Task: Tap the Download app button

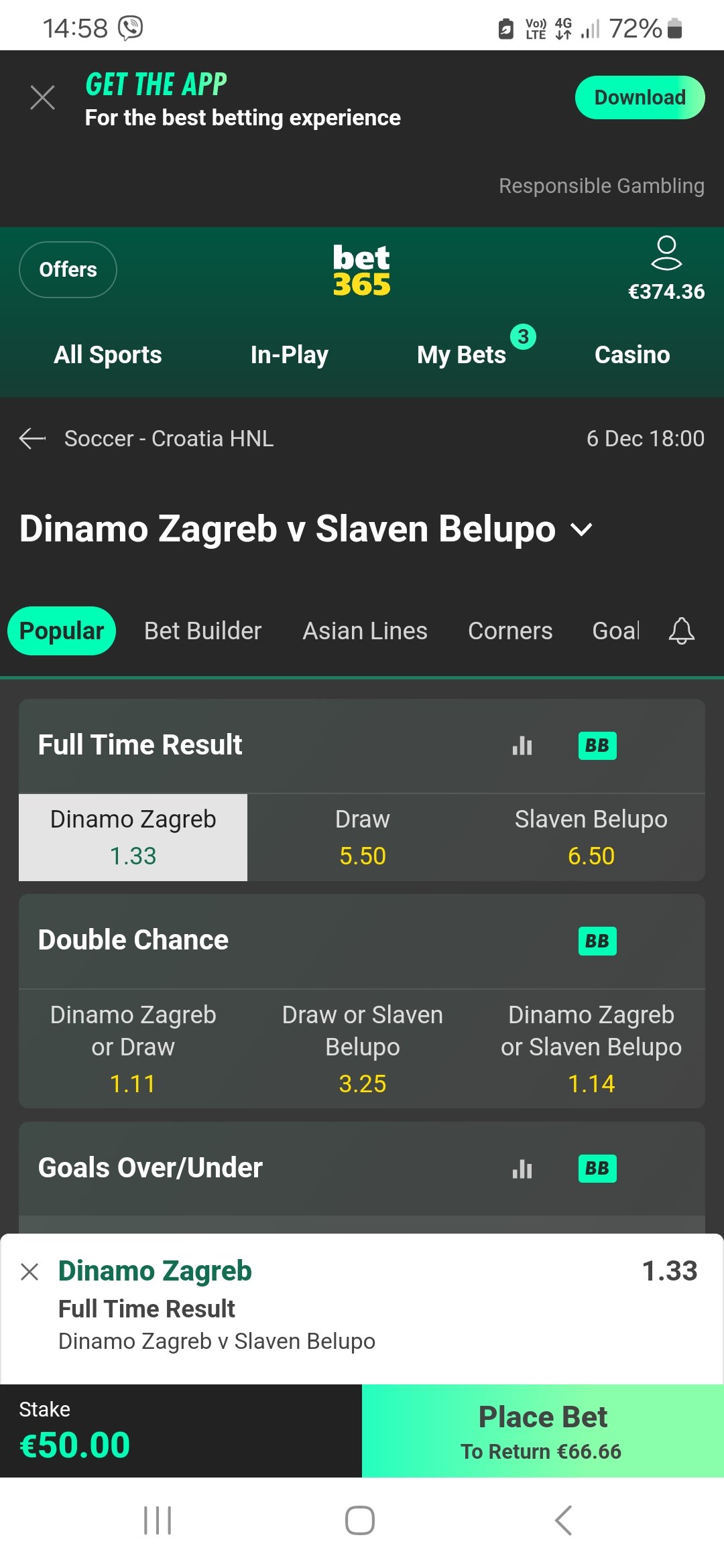Action: (640, 98)
